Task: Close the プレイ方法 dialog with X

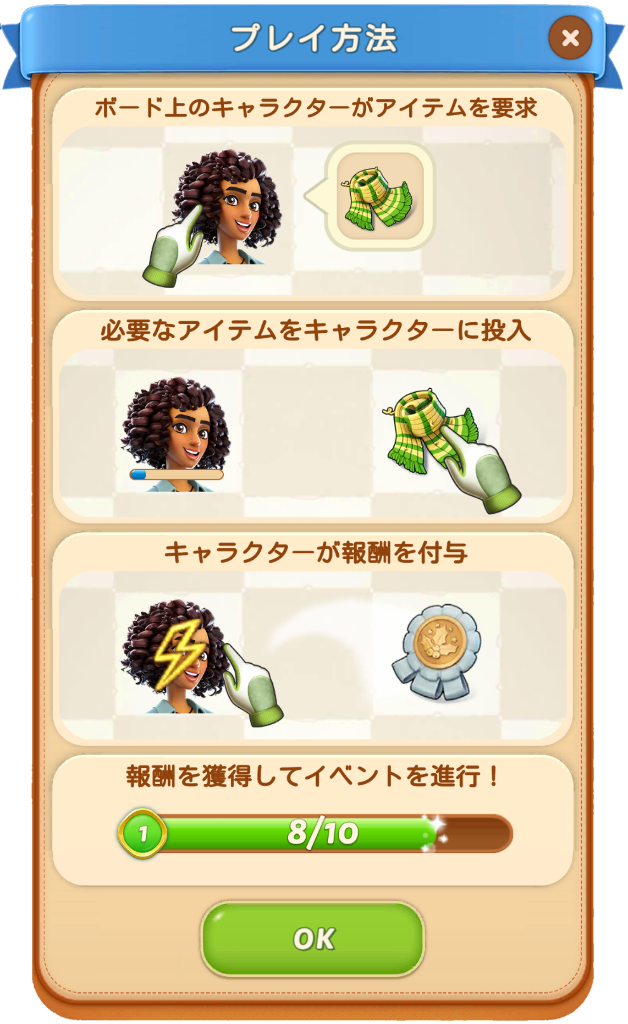Action: pos(570,38)
